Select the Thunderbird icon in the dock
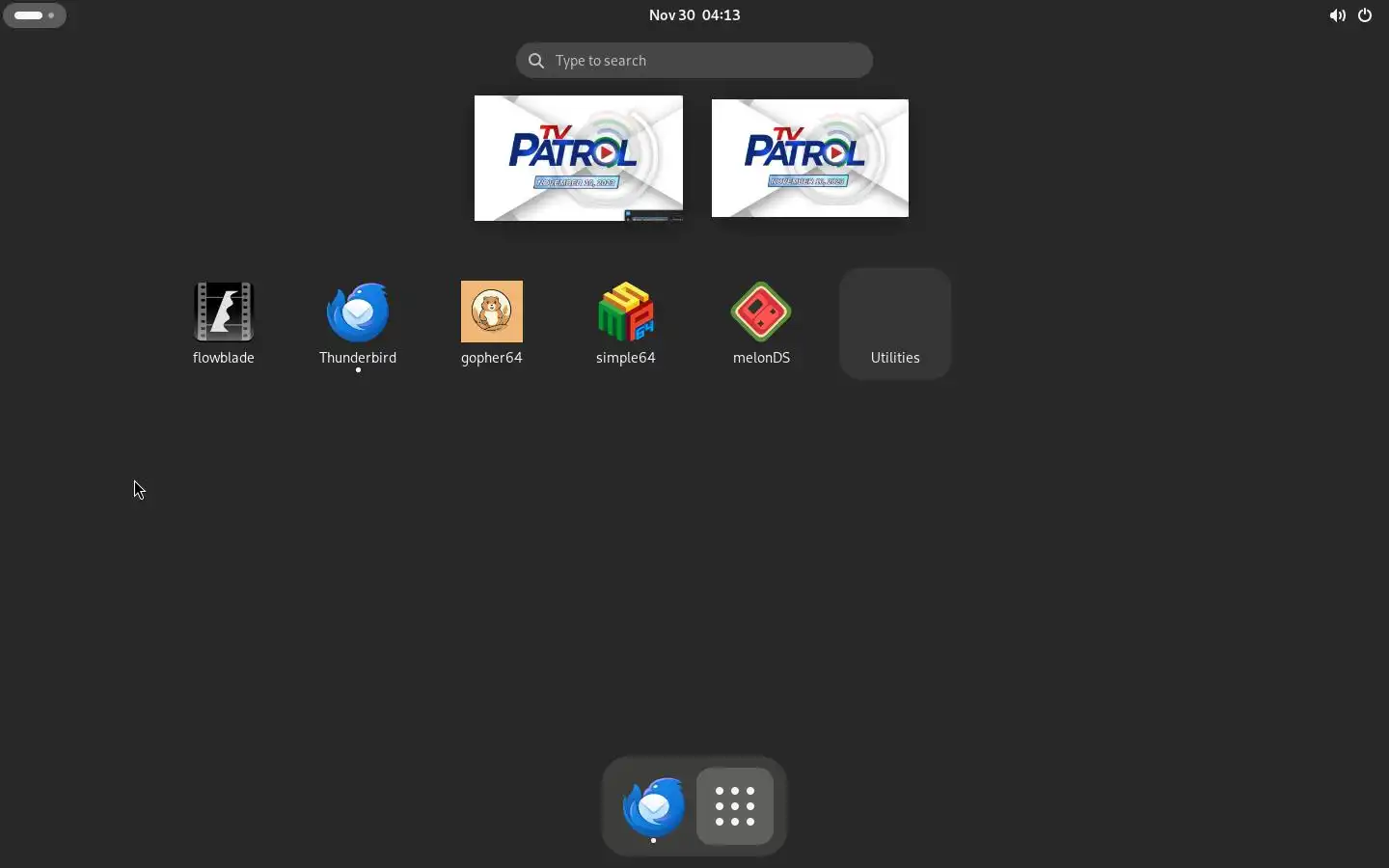 (x=654, y=806)
